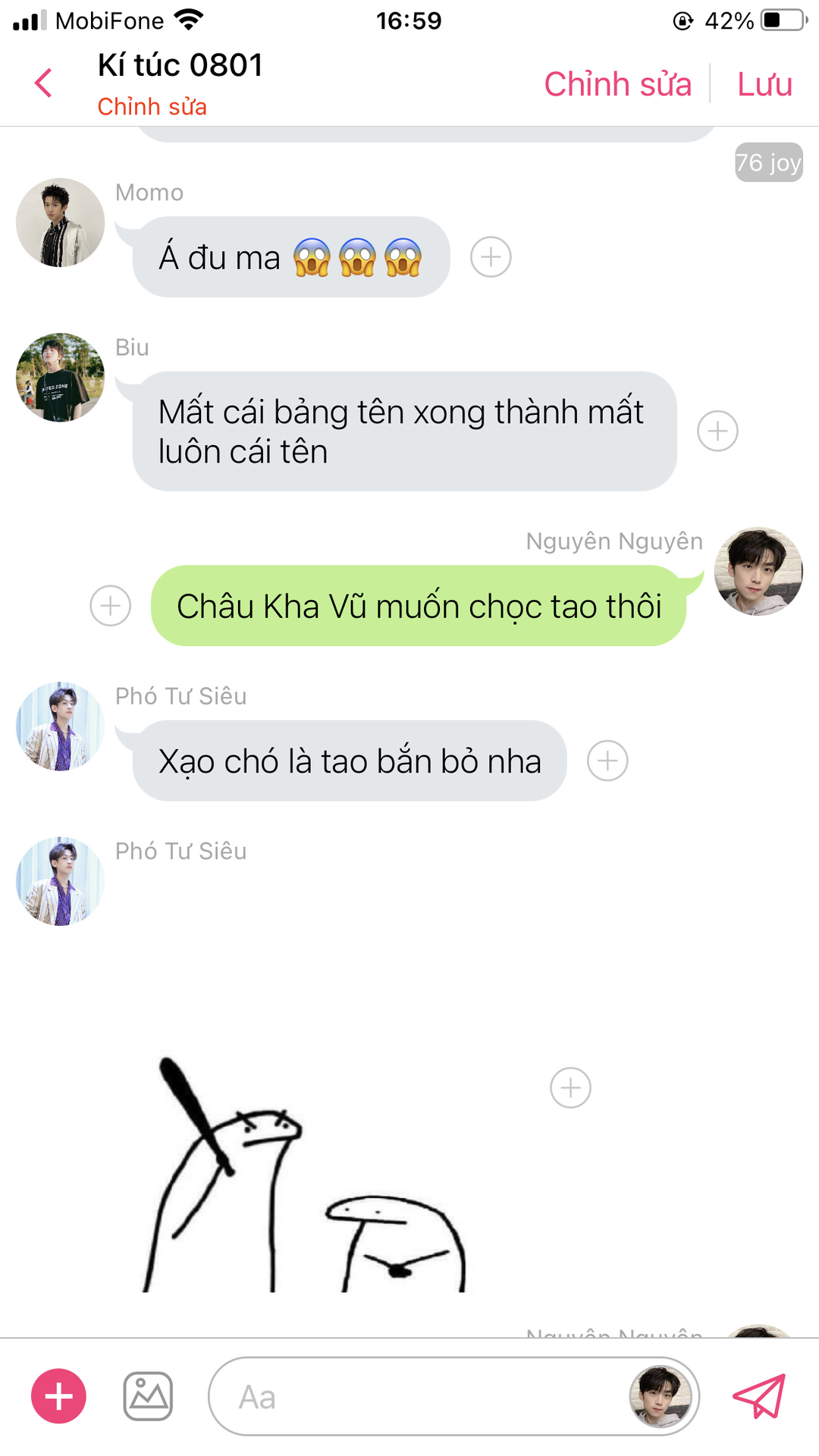The image size is (819, 1456).
Task: Change sender avatar inside the input field
Action: [661, 1396]
